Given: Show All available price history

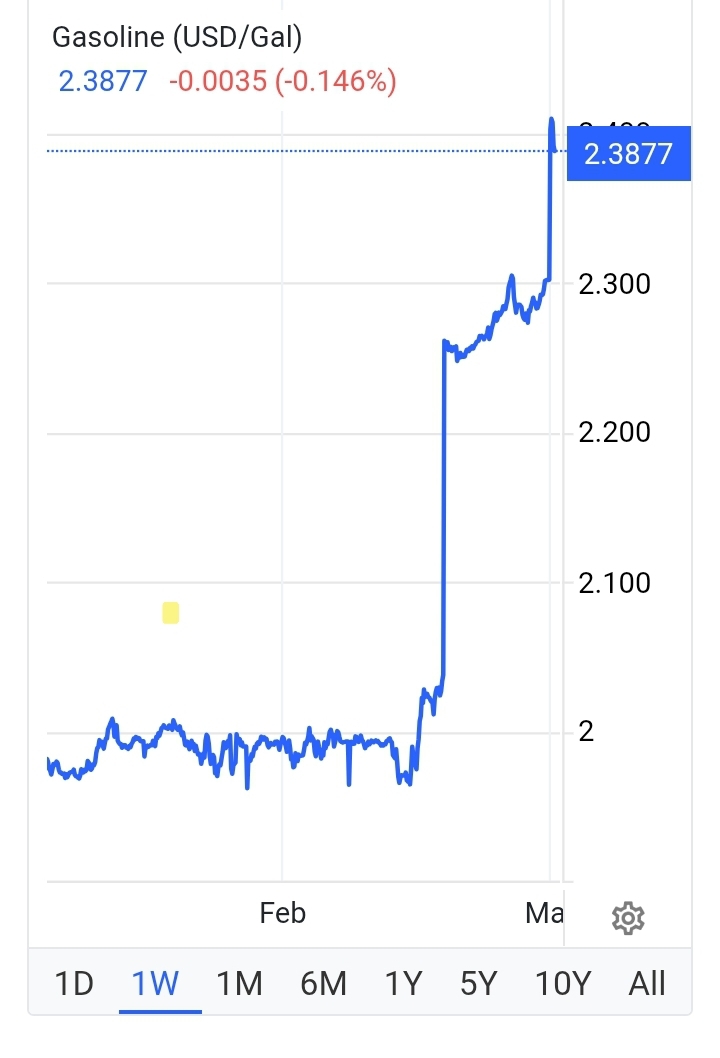Looking at the screenshot, I should 647,984.
